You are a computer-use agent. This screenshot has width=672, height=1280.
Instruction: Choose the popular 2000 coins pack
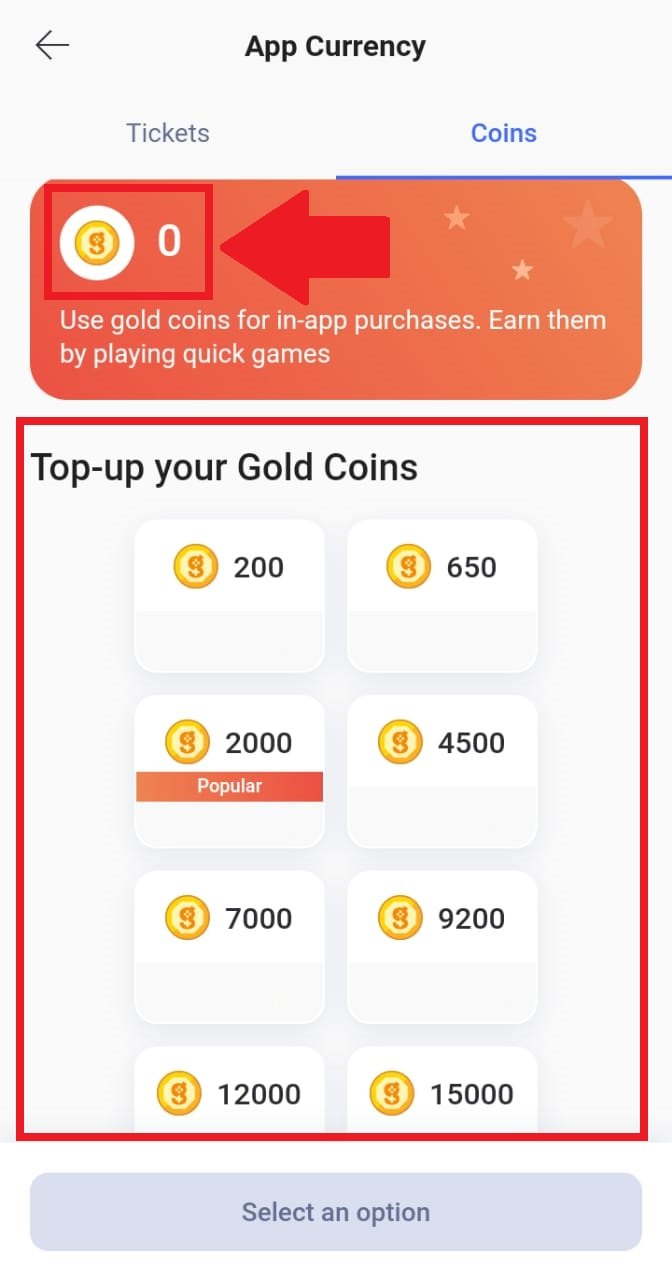pyautogui.click(x=229, y=770)
